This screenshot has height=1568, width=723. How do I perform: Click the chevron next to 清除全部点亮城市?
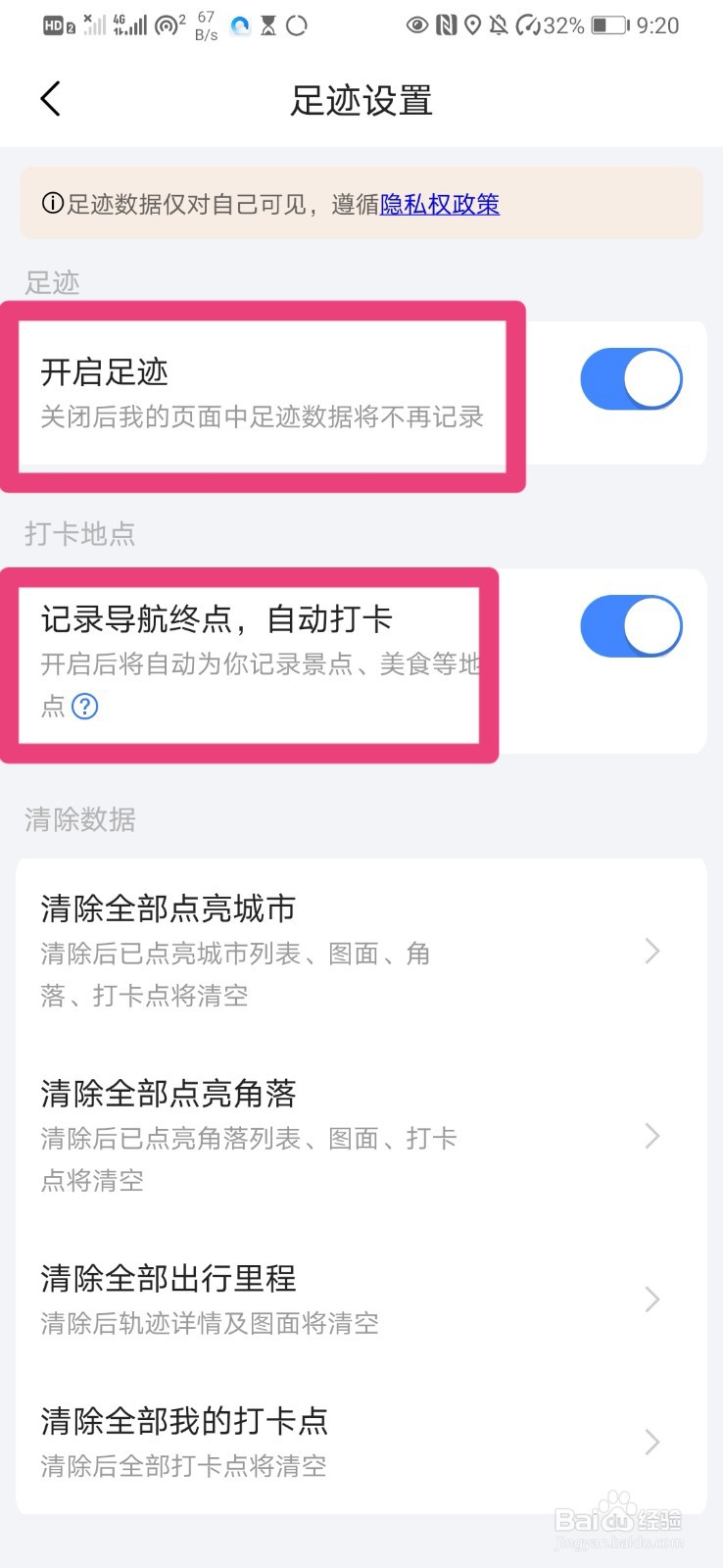(x=652, y=951)
